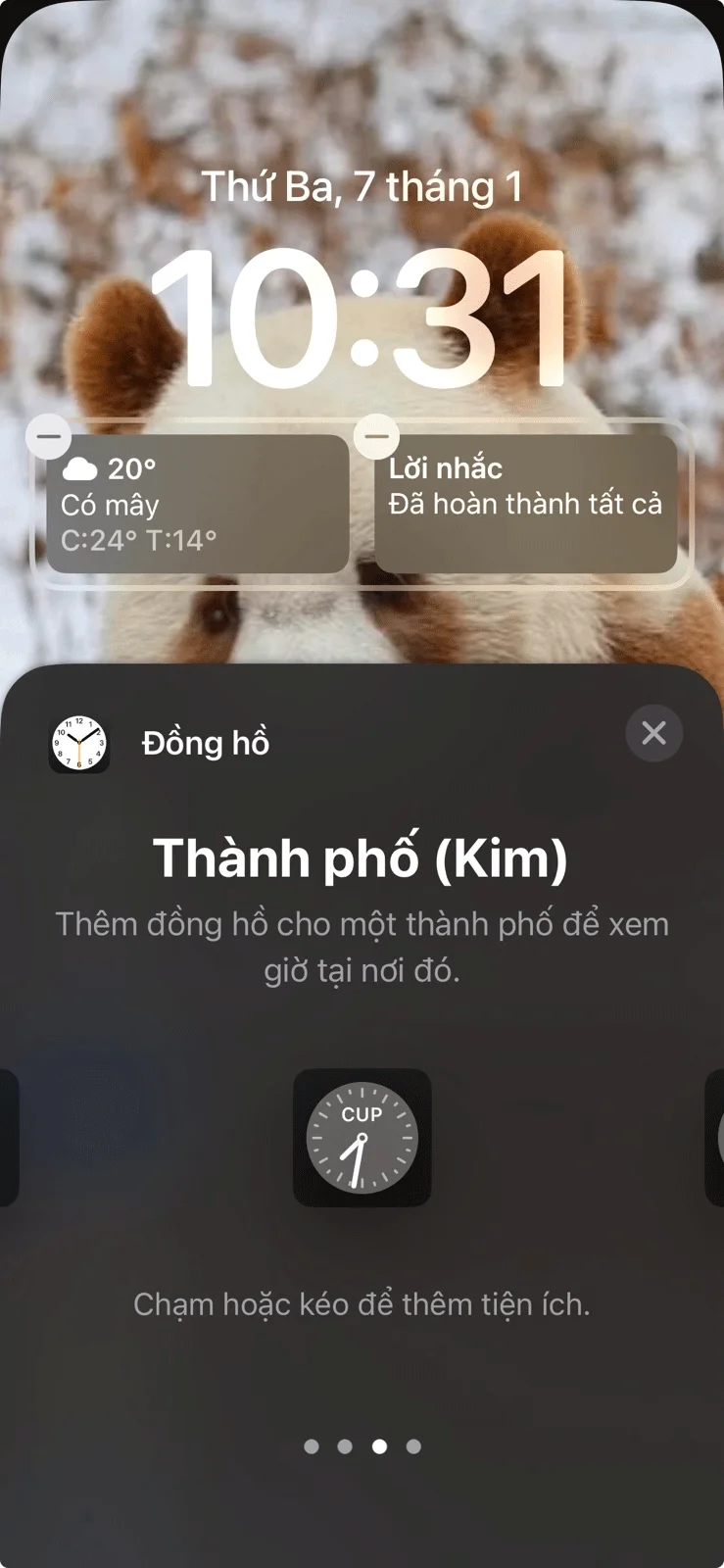Dismiss the Clock widget sheet with the X
Viewport: 724px width, 1568px height.
pos(652,733)
